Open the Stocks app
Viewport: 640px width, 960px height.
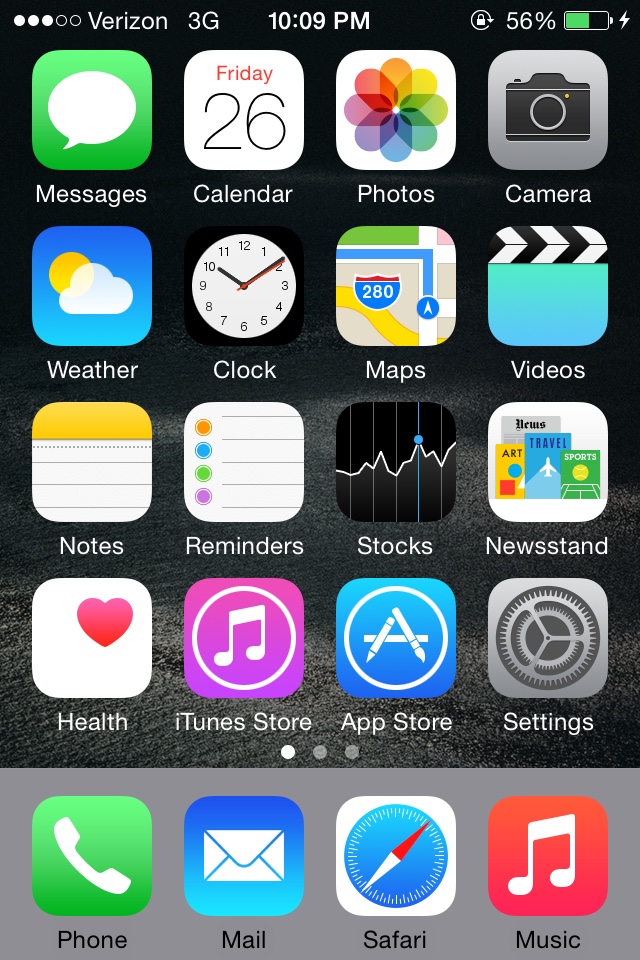point(396,462)
